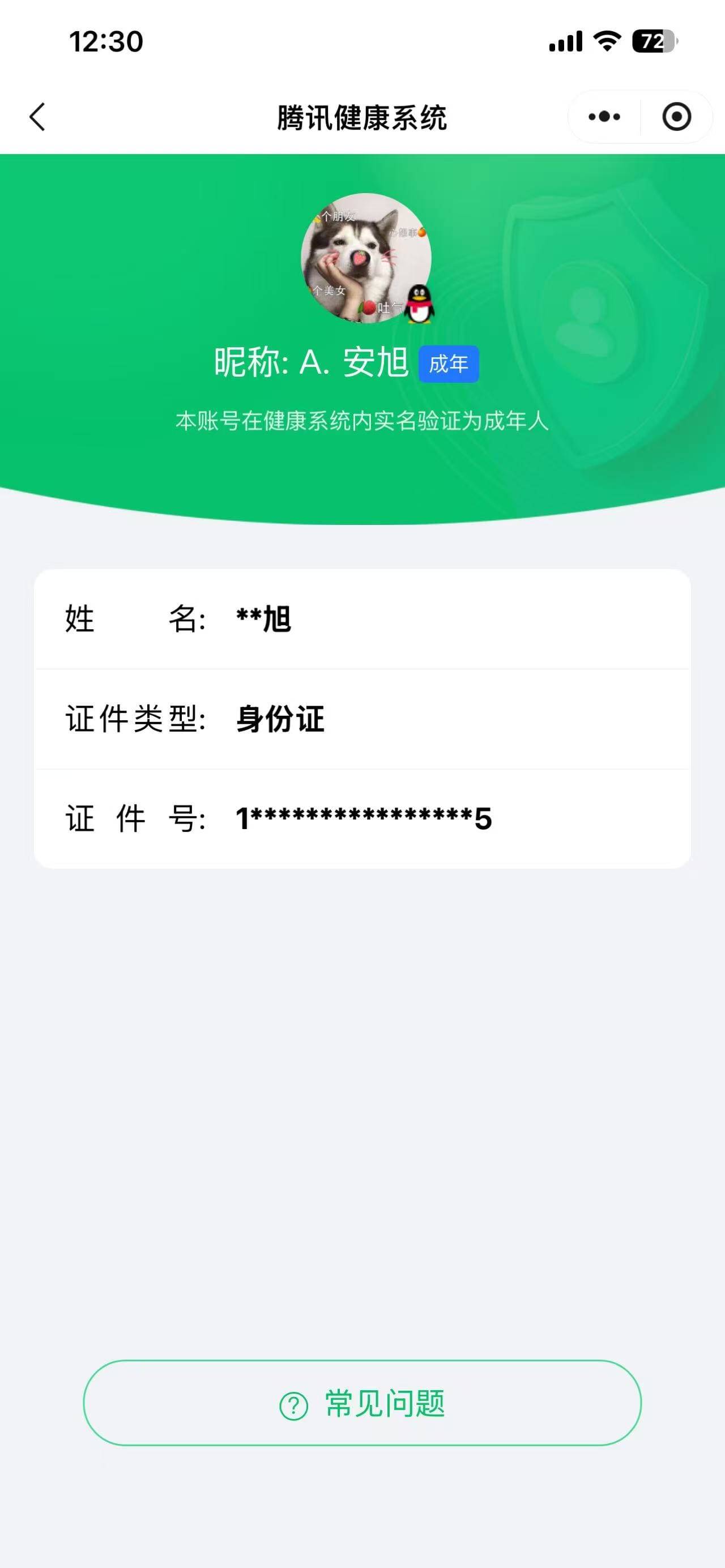
Task: Tap the masked 证件号 field
Action: tap(362, 819)
